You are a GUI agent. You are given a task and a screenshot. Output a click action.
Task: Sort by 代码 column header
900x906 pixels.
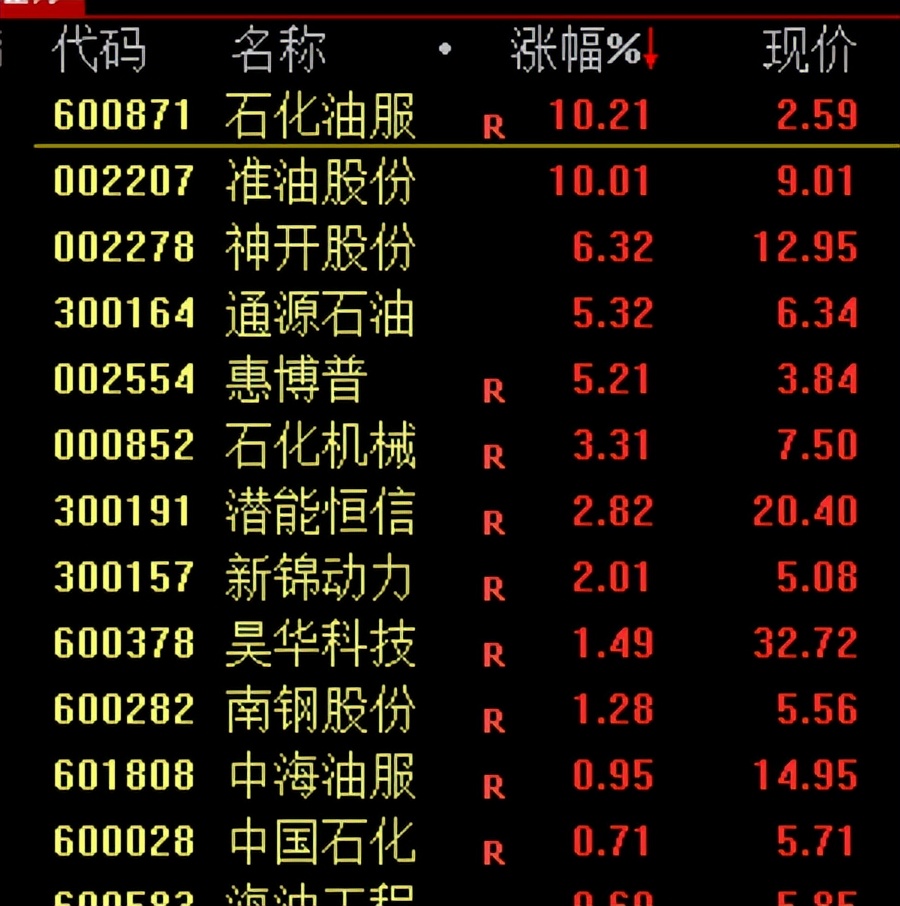tap(99, 50)
